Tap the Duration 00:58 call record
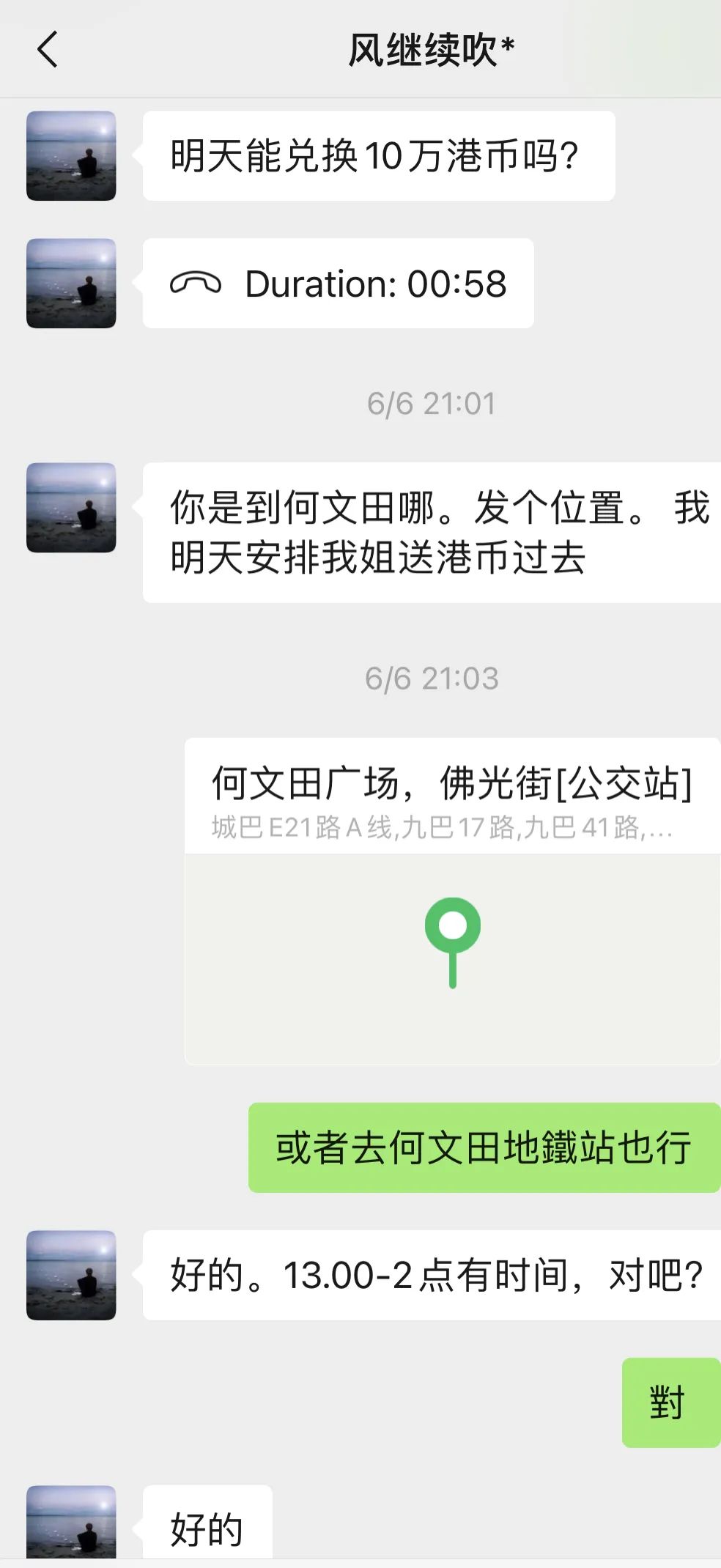 pyautogui.click(x=338, y=284)
